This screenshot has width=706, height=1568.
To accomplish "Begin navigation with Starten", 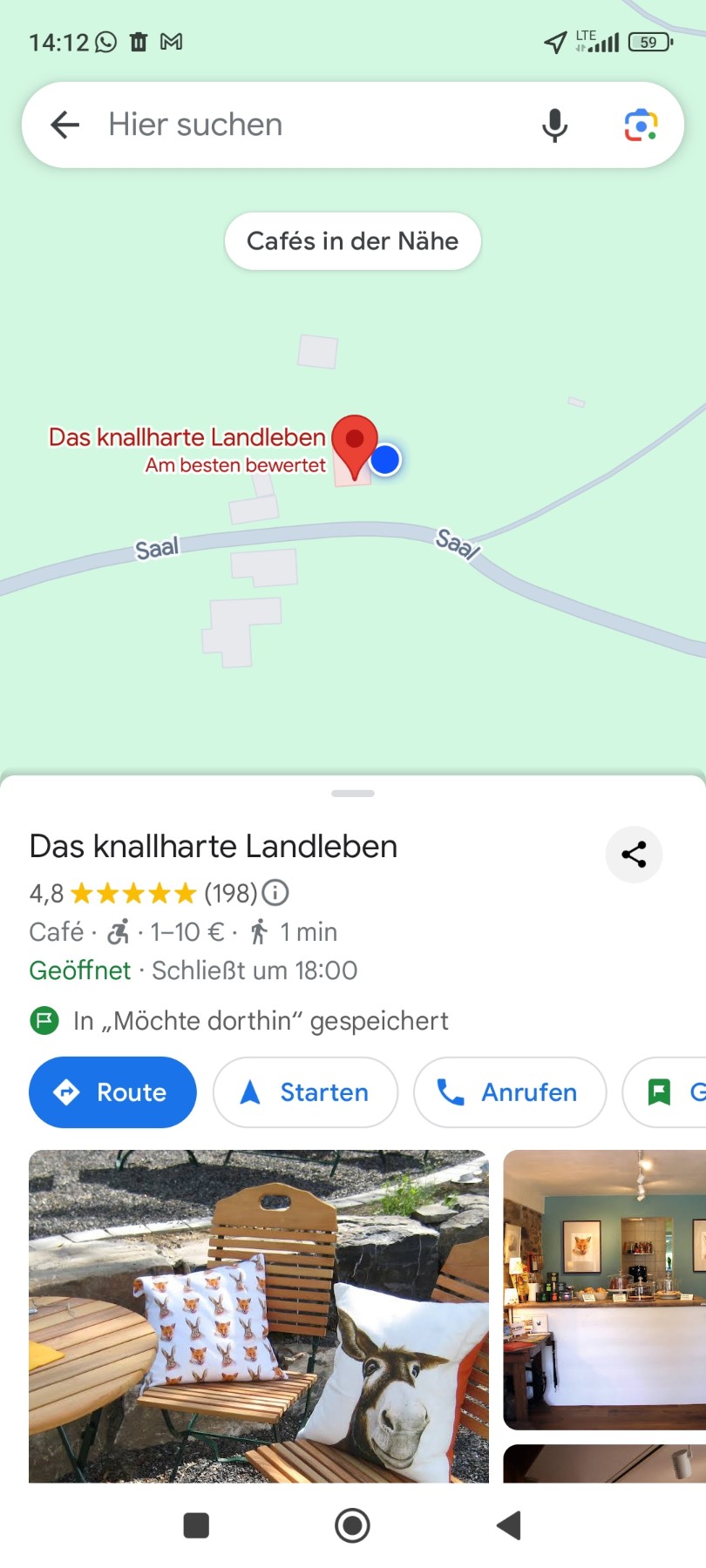I will (x=305, y=1092).
